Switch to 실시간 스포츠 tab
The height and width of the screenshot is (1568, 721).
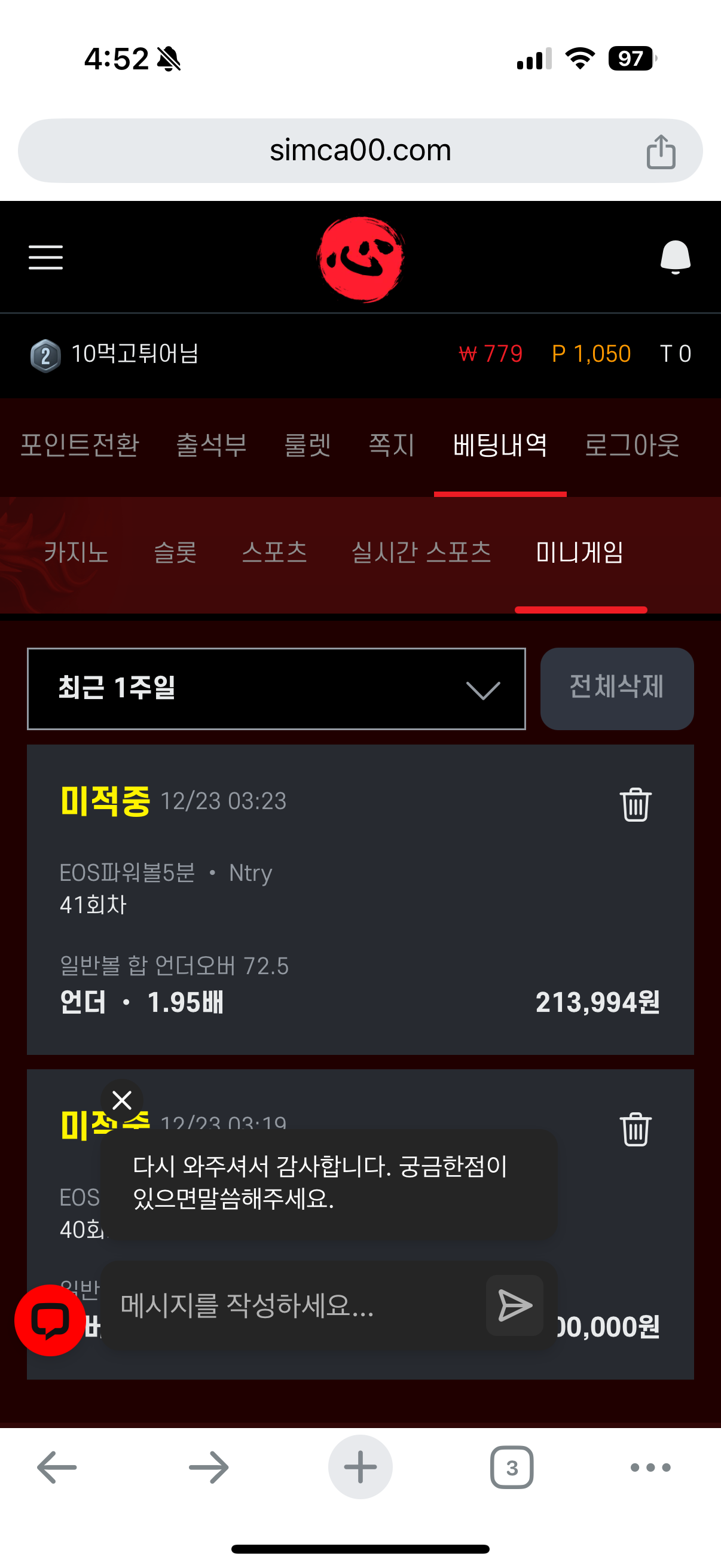[x=421, y=553]
